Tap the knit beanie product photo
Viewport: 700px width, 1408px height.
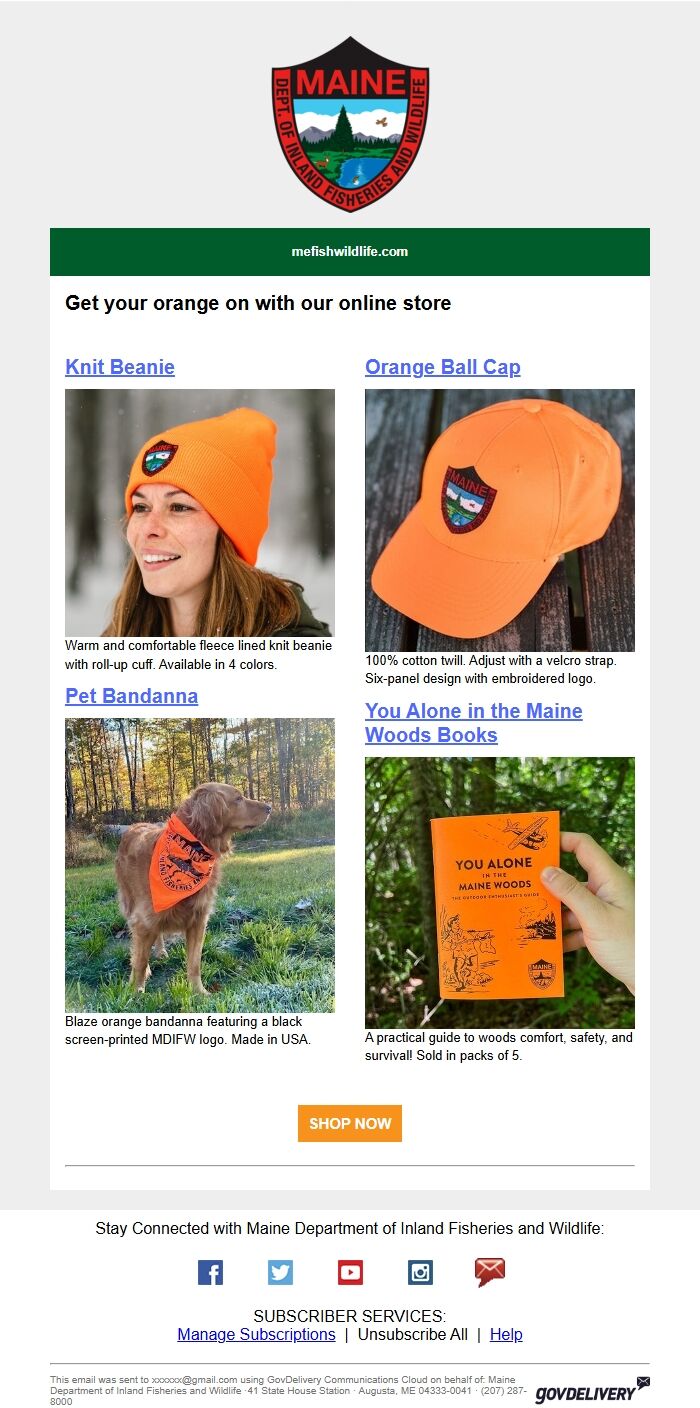click(200, 512)
